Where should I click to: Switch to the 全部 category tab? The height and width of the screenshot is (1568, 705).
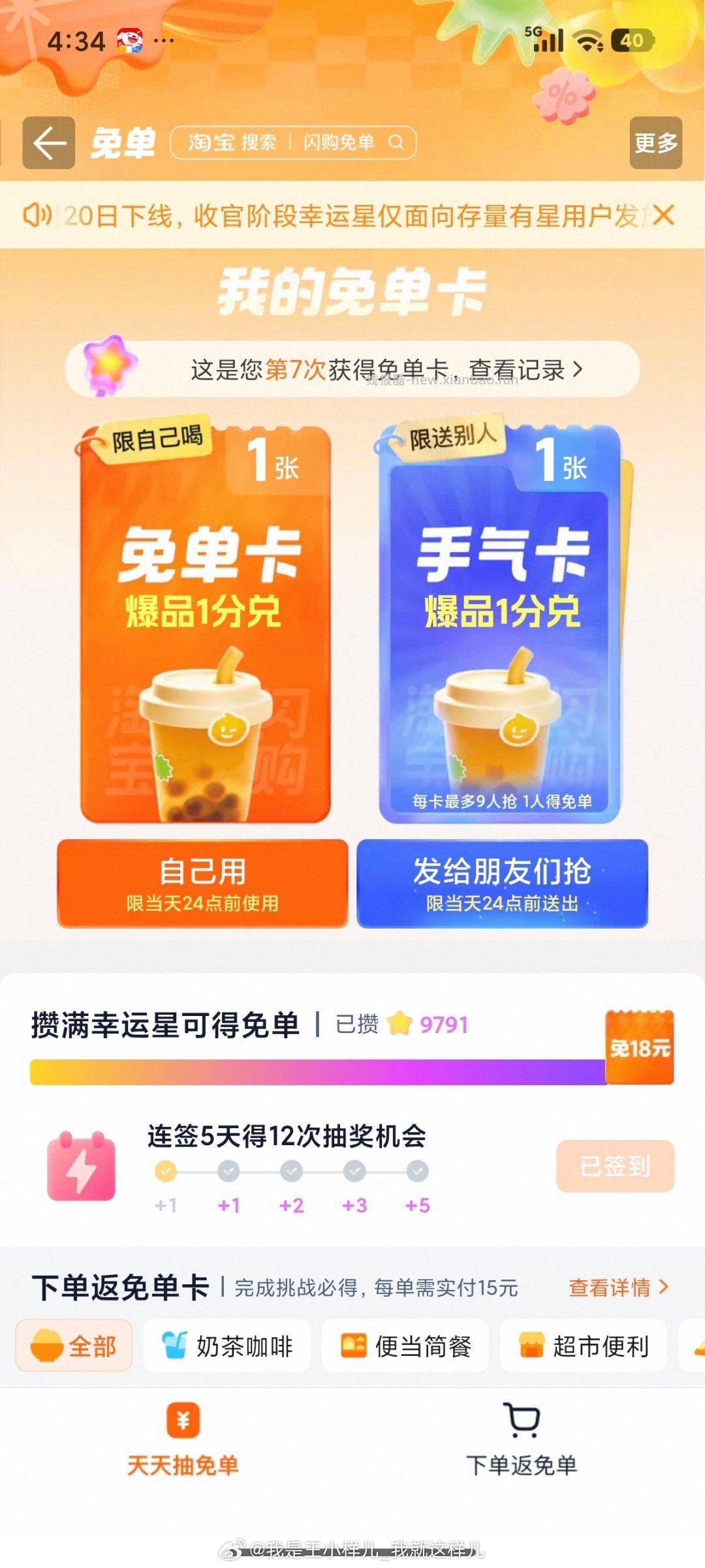coord(74,1346)
